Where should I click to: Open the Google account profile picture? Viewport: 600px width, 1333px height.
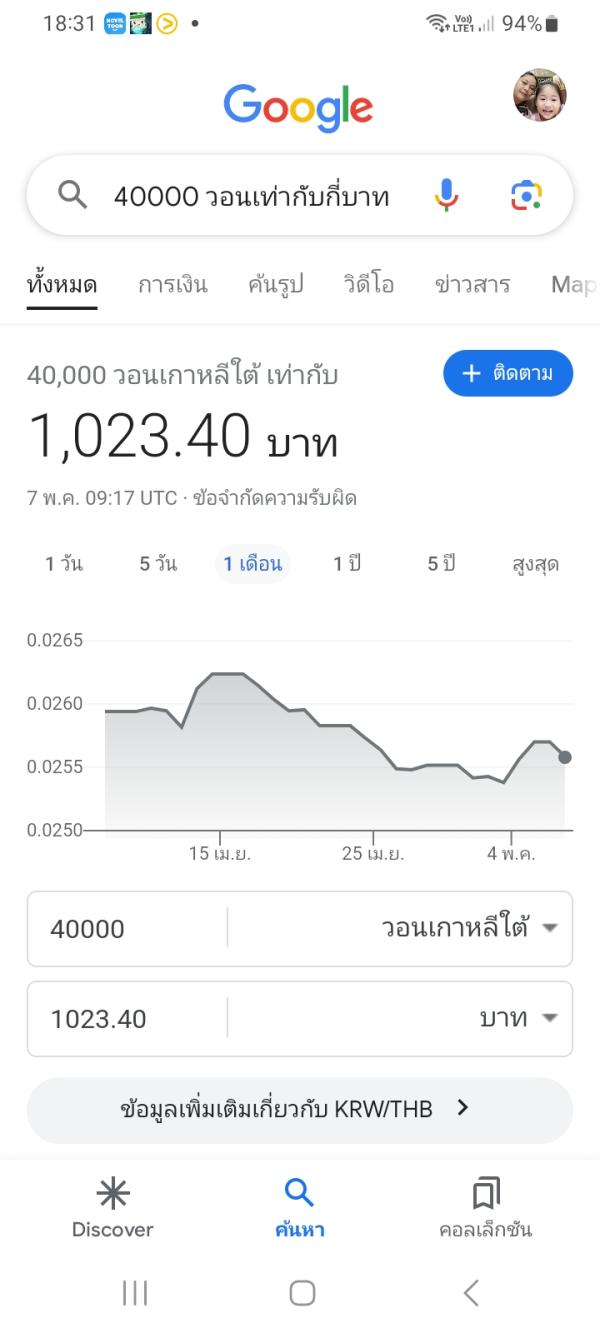(x=539, y=96)
